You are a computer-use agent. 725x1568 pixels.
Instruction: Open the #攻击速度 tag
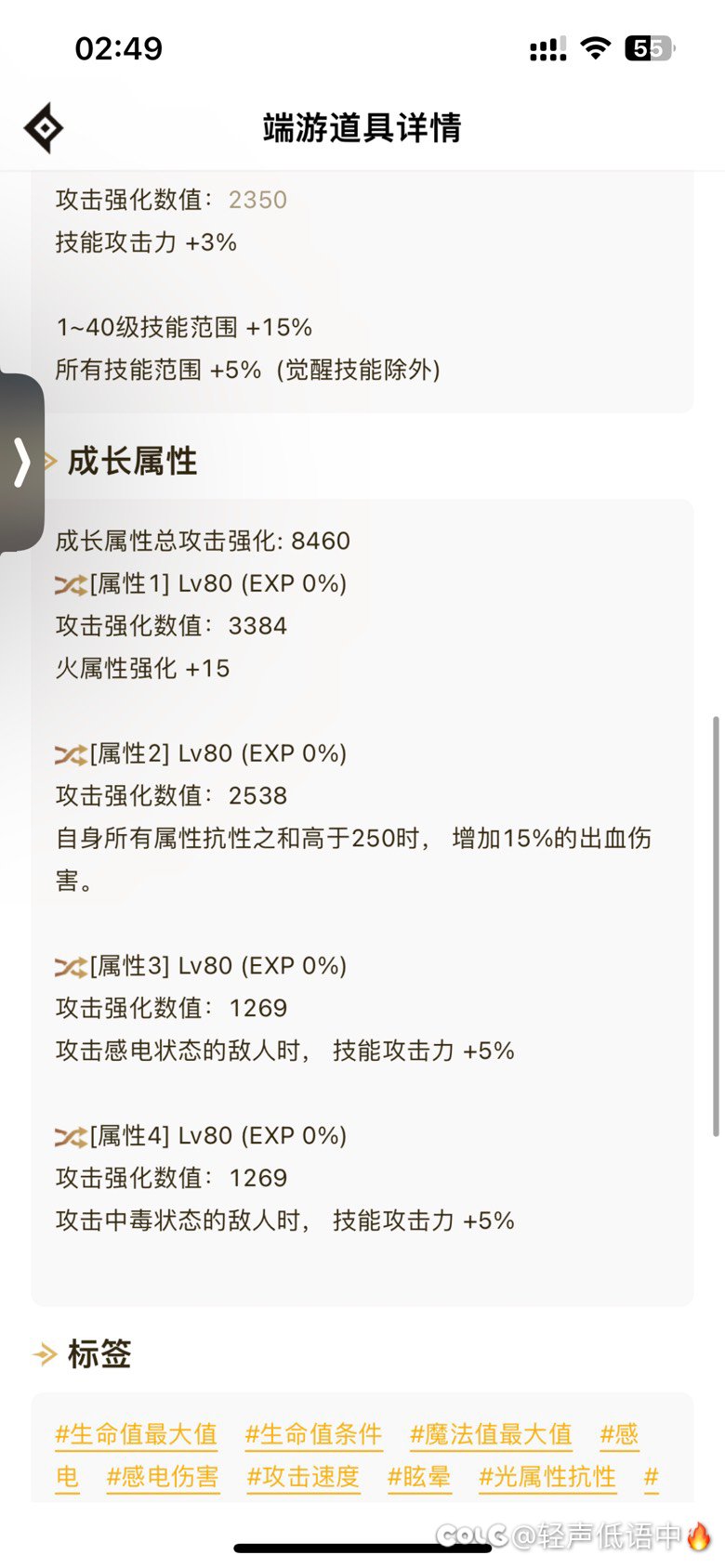click(x=303, y=1478)
